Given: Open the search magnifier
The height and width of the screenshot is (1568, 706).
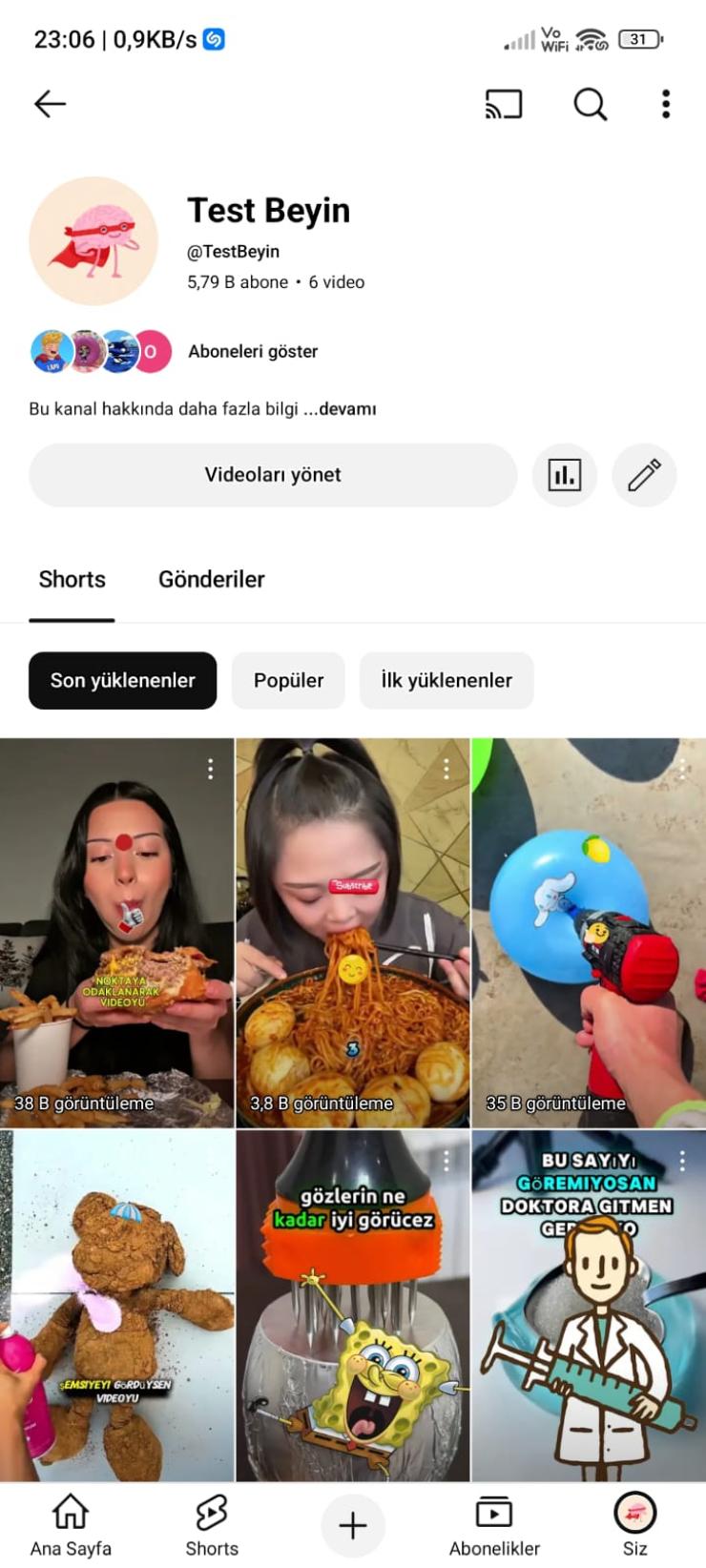Looking at the screenshot, I should click(590, 104).
